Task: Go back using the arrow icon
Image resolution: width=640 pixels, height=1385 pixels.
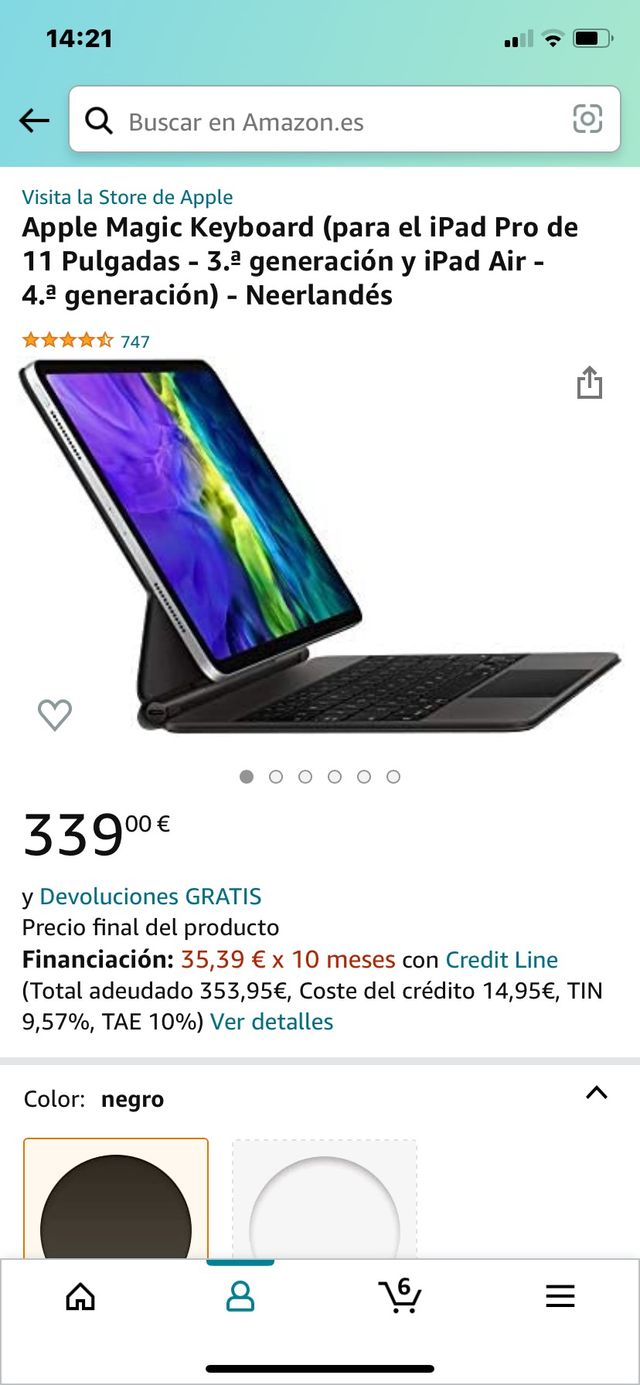Action: coord(34,121)
